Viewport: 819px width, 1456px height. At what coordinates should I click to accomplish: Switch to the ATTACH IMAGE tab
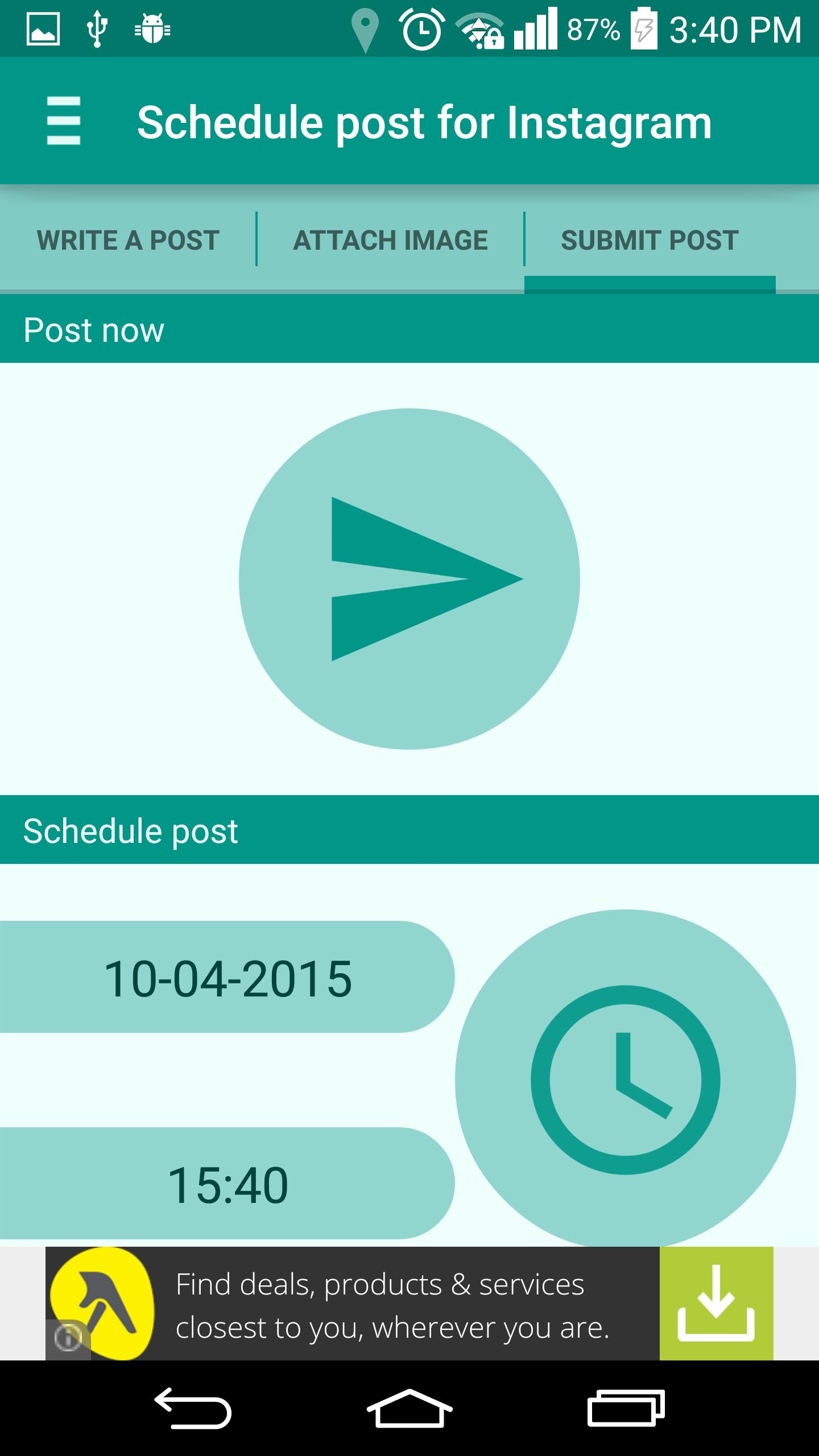391,239
